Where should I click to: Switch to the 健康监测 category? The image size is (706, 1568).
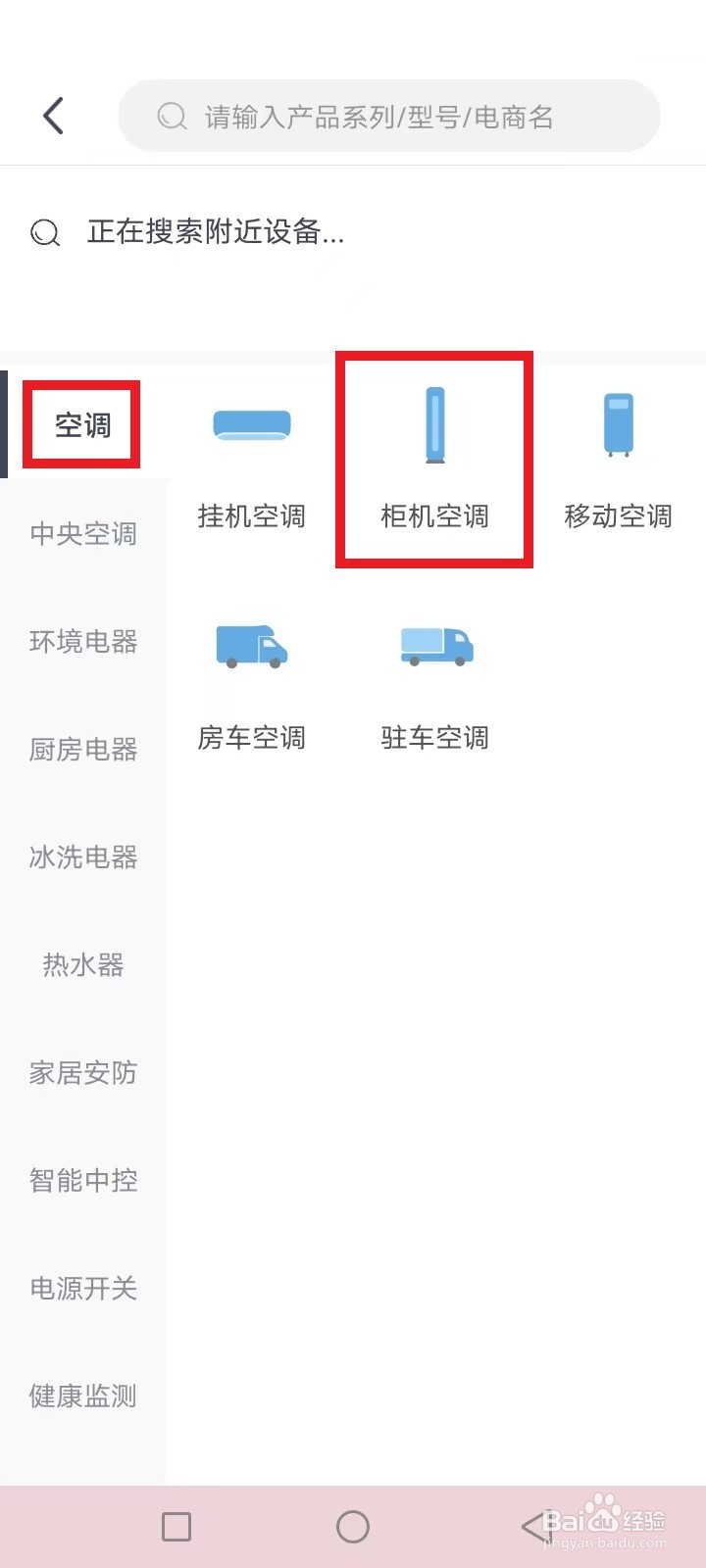coord(82,1396)
